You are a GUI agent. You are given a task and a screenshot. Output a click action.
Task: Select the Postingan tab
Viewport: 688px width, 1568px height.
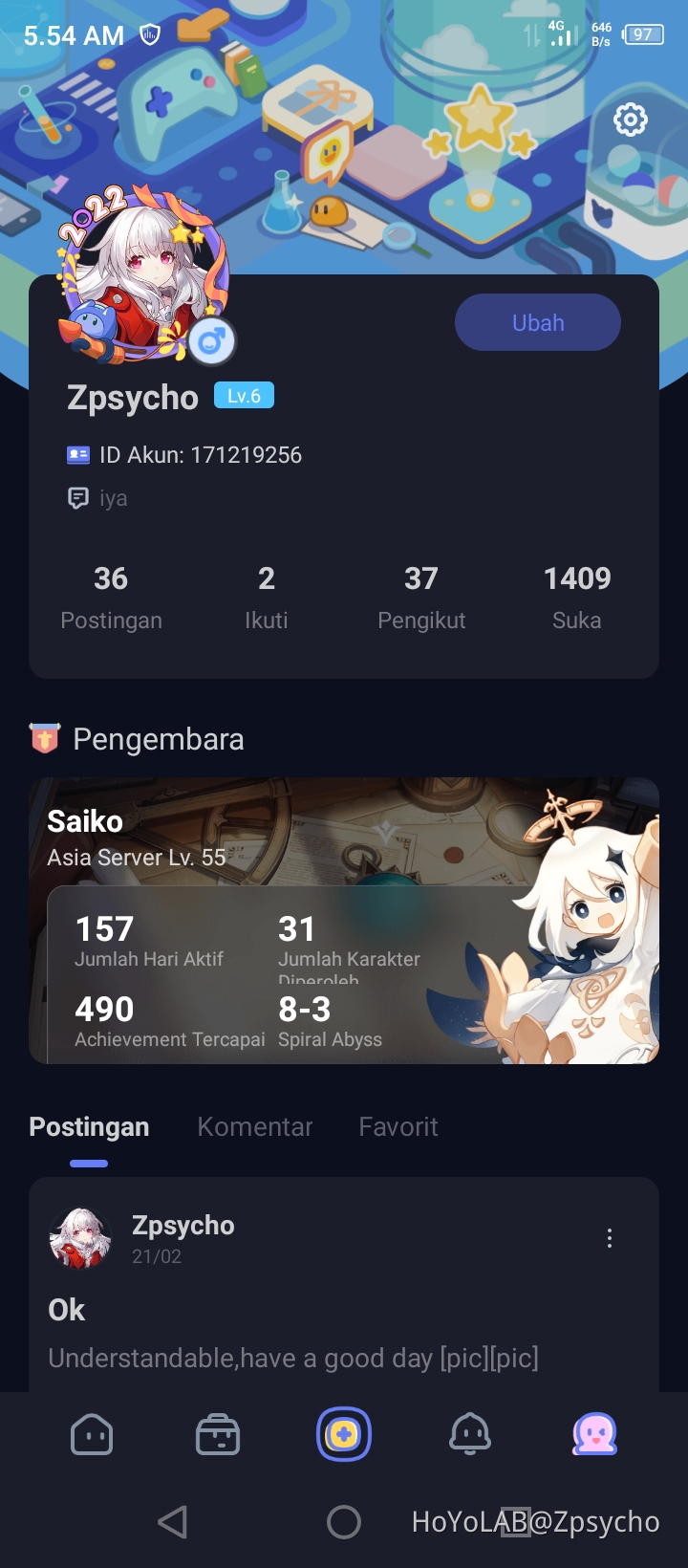(89, 1127)
